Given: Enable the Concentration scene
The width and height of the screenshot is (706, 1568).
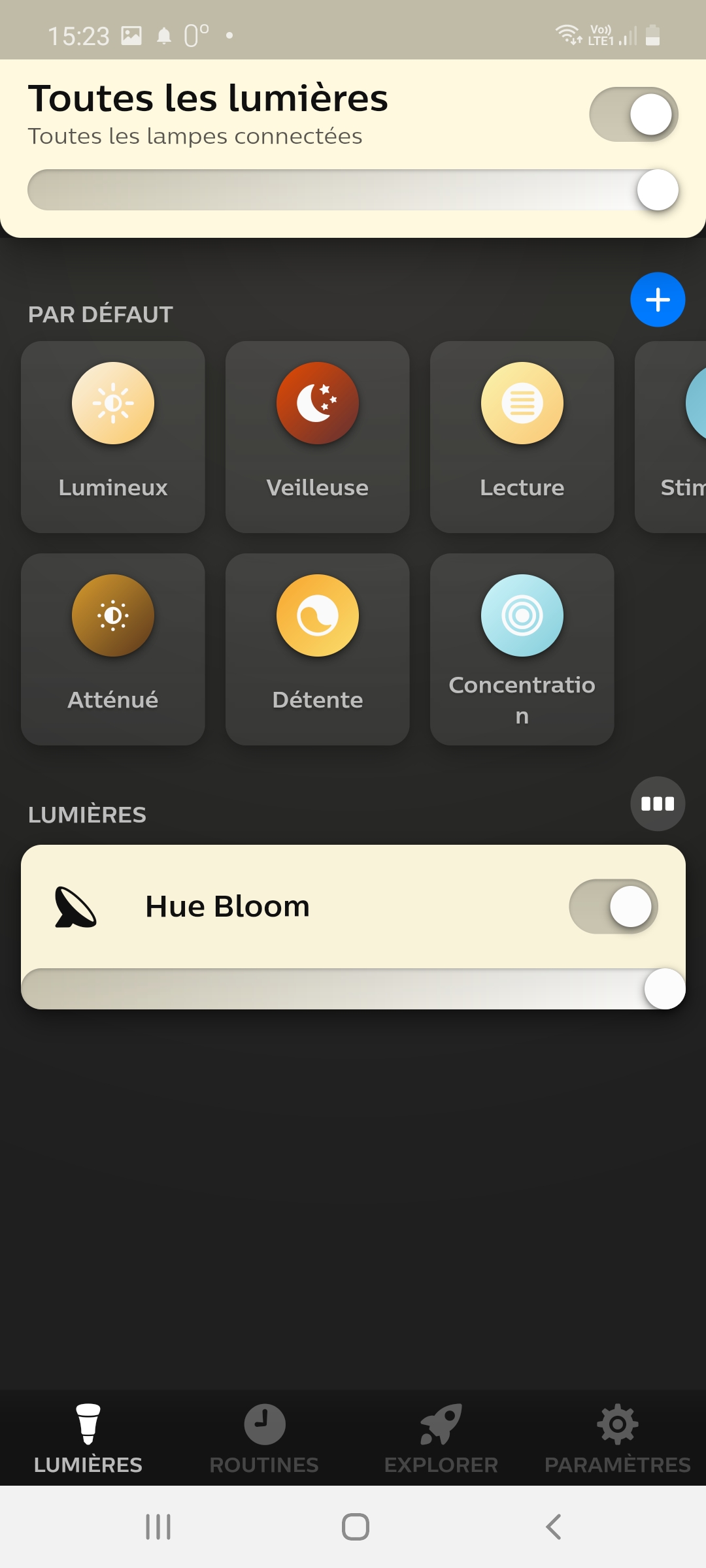Looking at the screenshot, I should [522, 649].
